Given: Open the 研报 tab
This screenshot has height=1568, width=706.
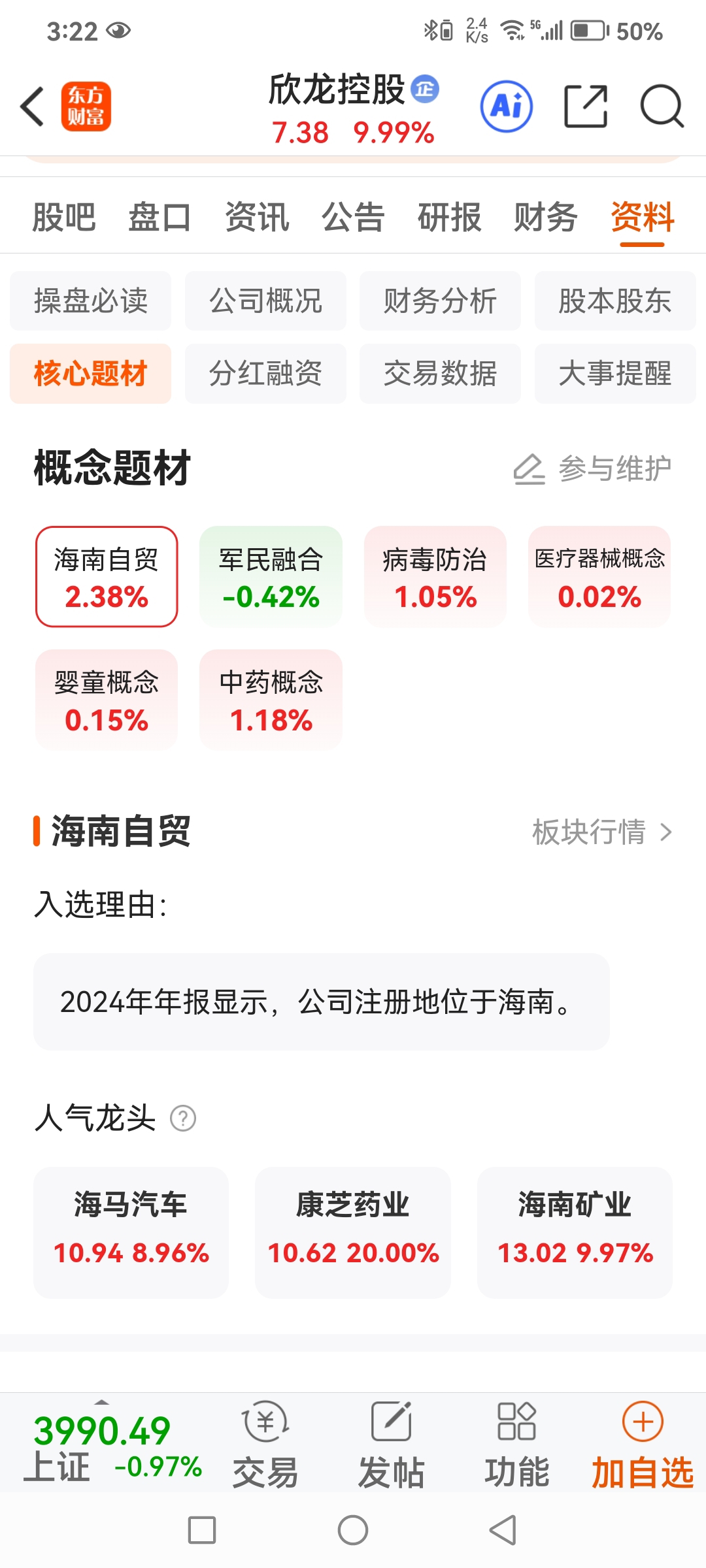Looking at the screenshot, I should tap(450, 217).
